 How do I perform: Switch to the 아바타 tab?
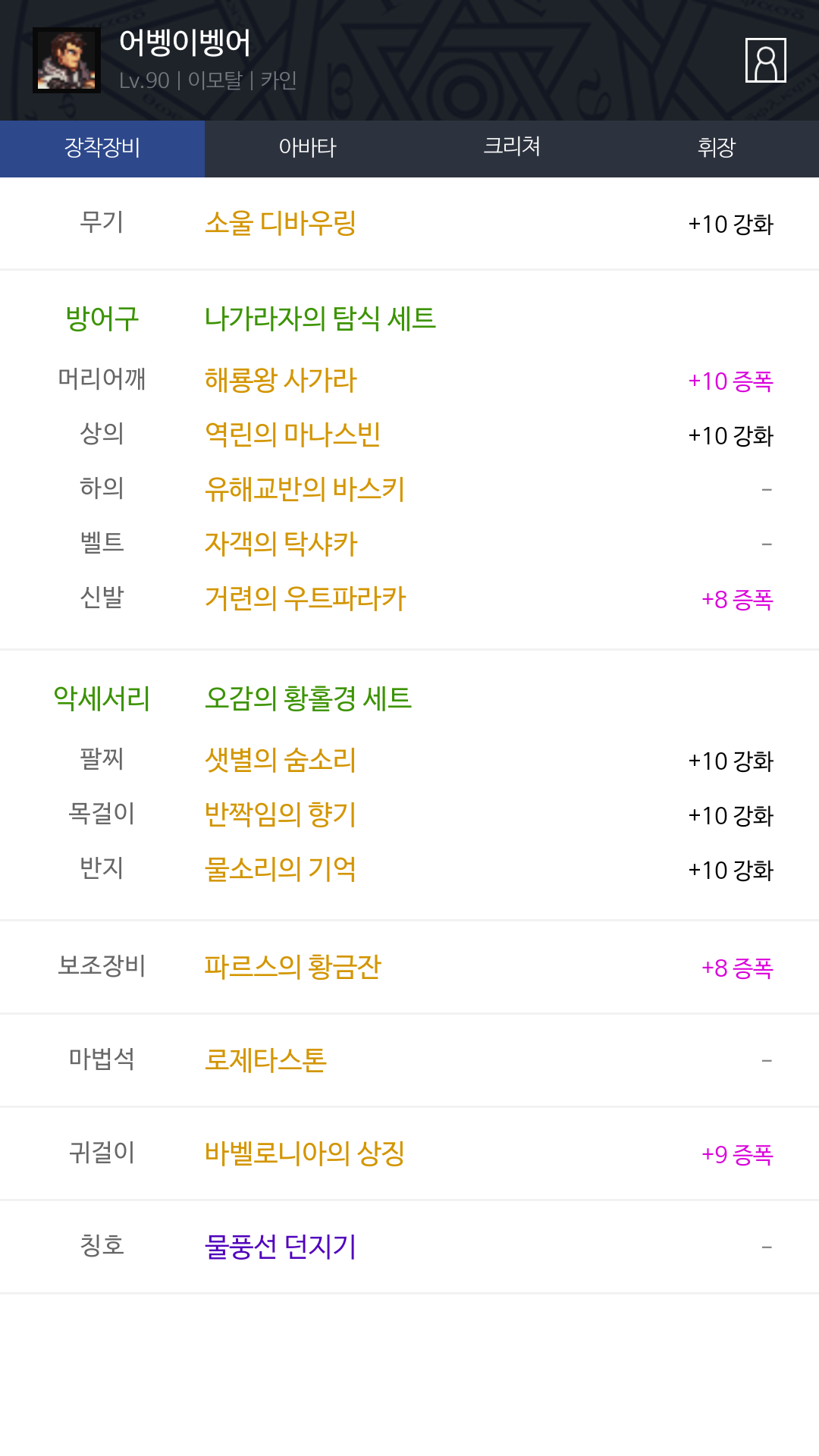click(307, 148)
